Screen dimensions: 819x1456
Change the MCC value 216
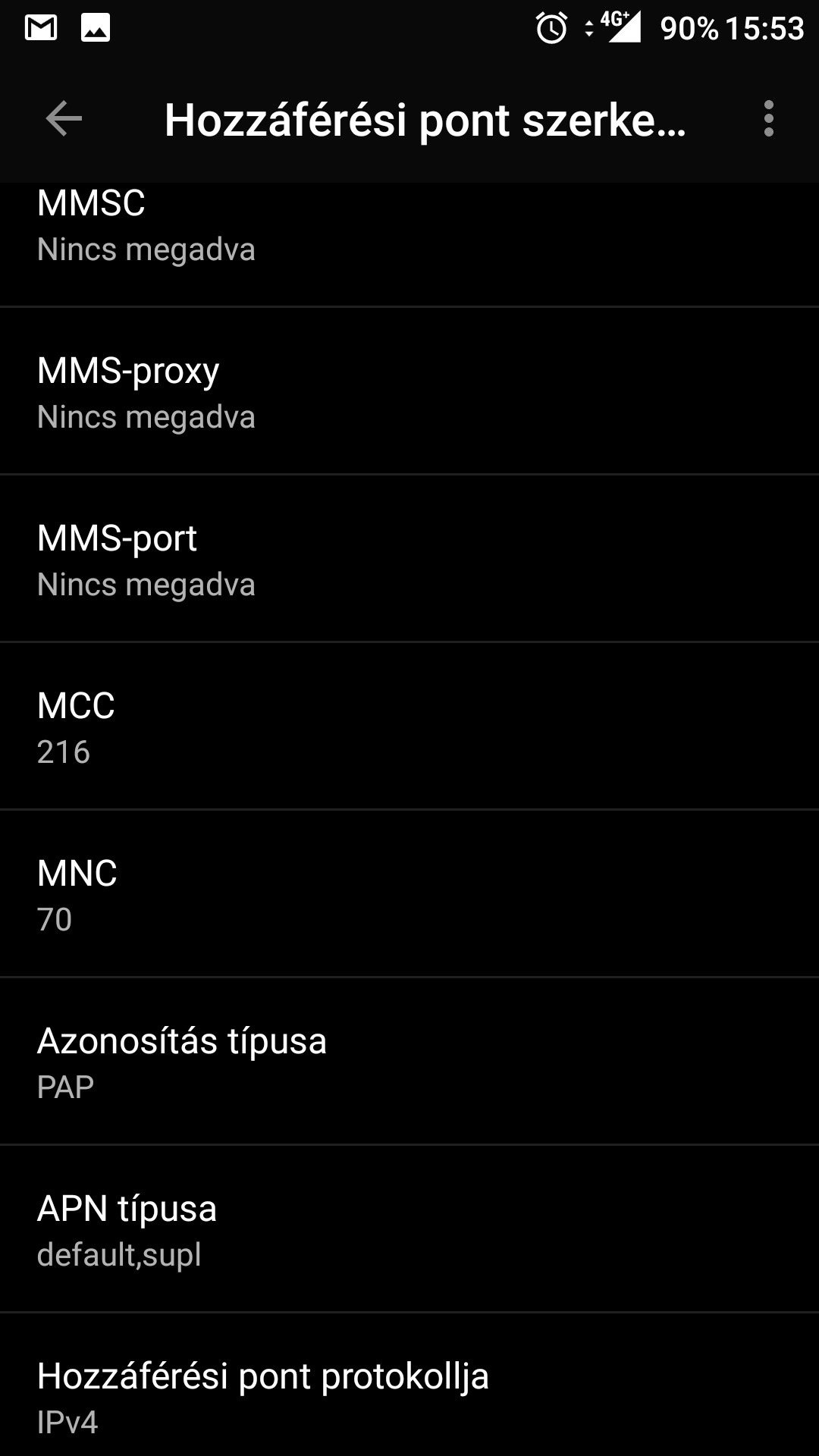coord(409,726)
